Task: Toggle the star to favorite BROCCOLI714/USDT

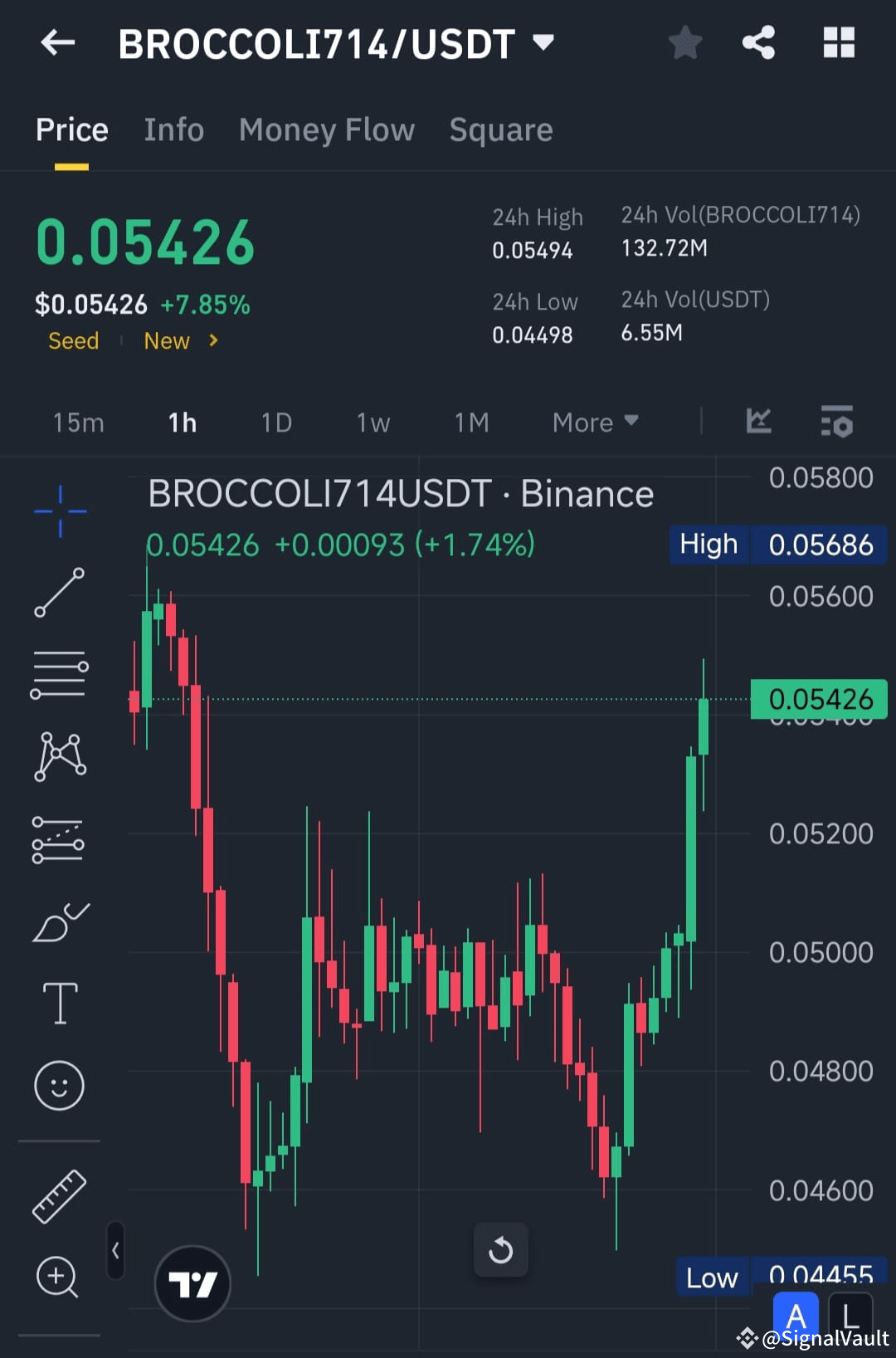Action: pyautogui.click(x=685, y=43)
